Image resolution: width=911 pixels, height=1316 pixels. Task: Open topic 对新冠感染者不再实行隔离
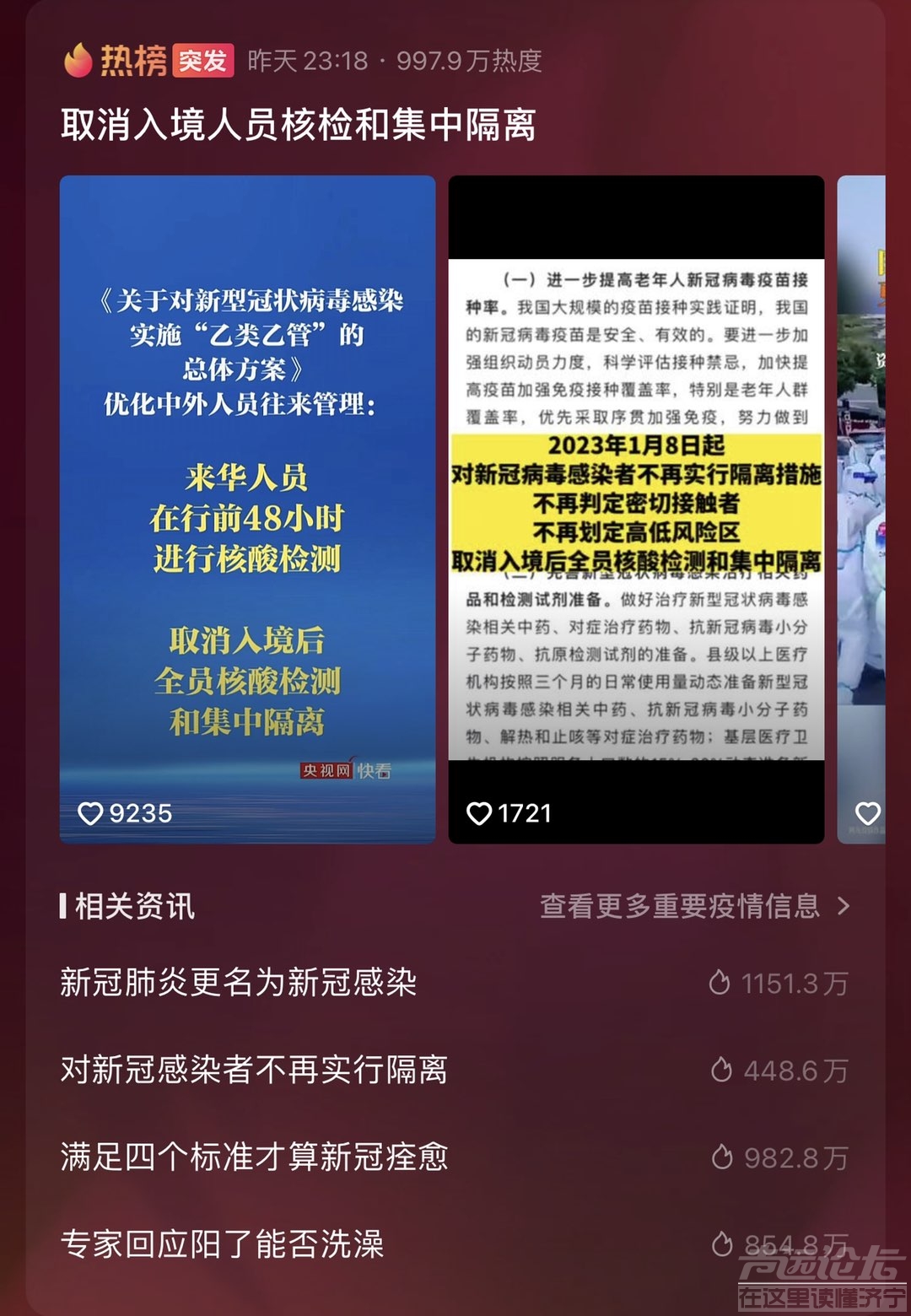254,1070
